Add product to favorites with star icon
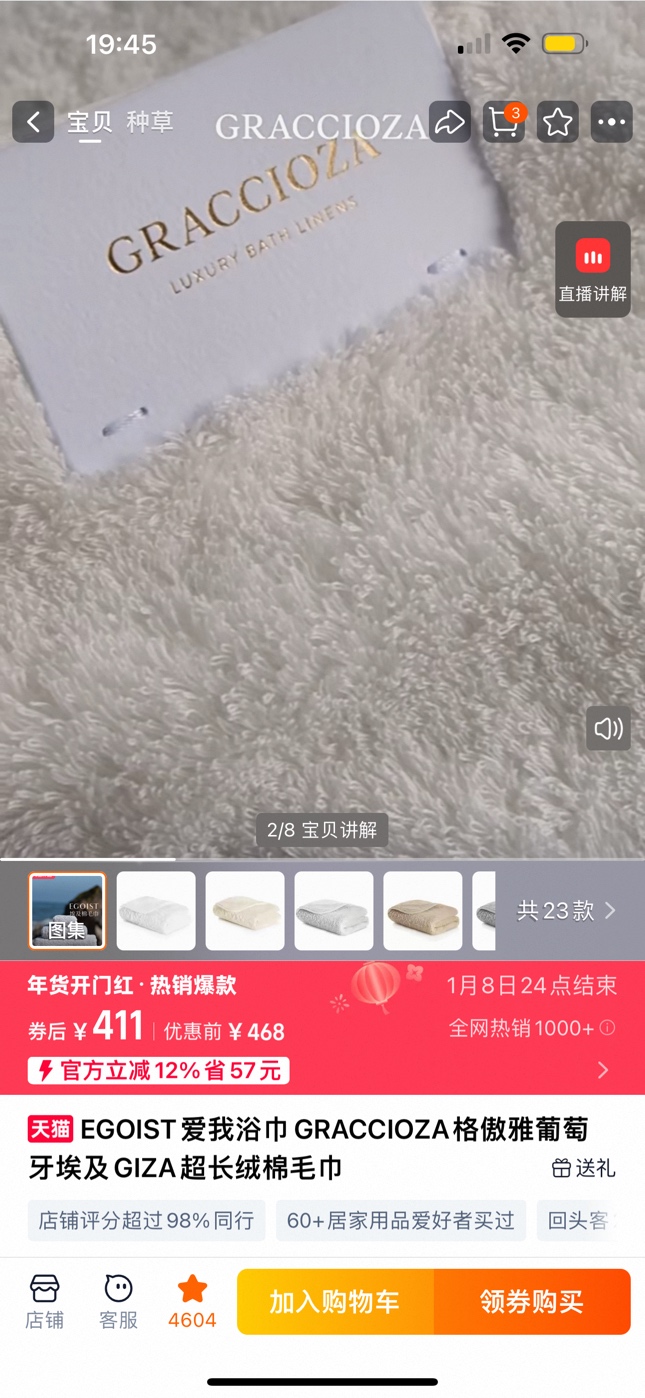Screen dimensions: 645x1398 557,122
